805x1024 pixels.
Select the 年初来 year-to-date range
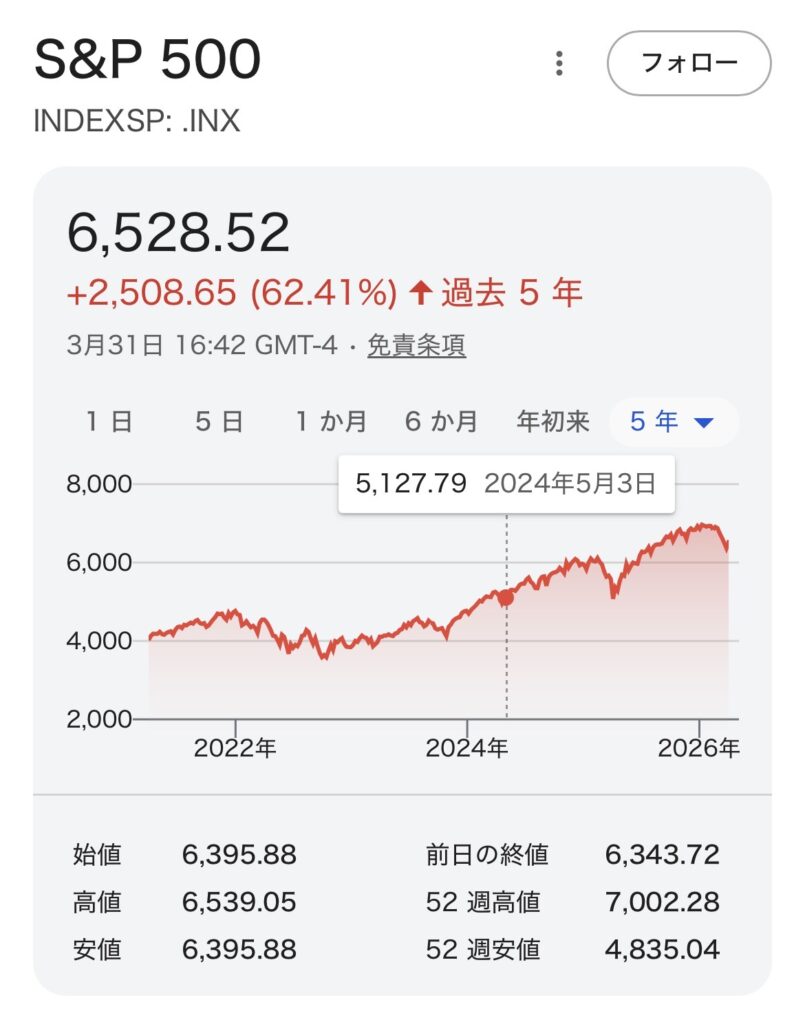[553, 422]
